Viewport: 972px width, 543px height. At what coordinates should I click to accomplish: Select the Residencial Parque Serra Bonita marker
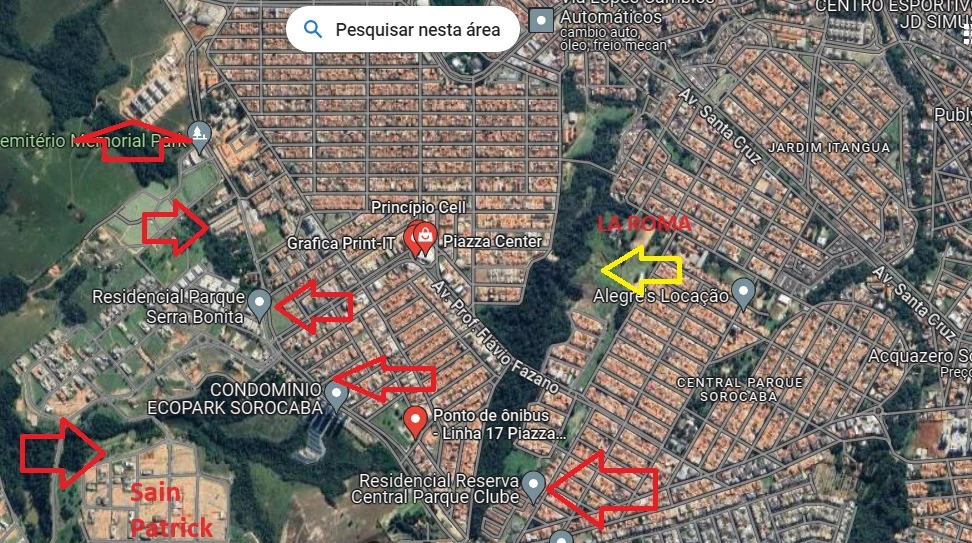tap(260, 302)
